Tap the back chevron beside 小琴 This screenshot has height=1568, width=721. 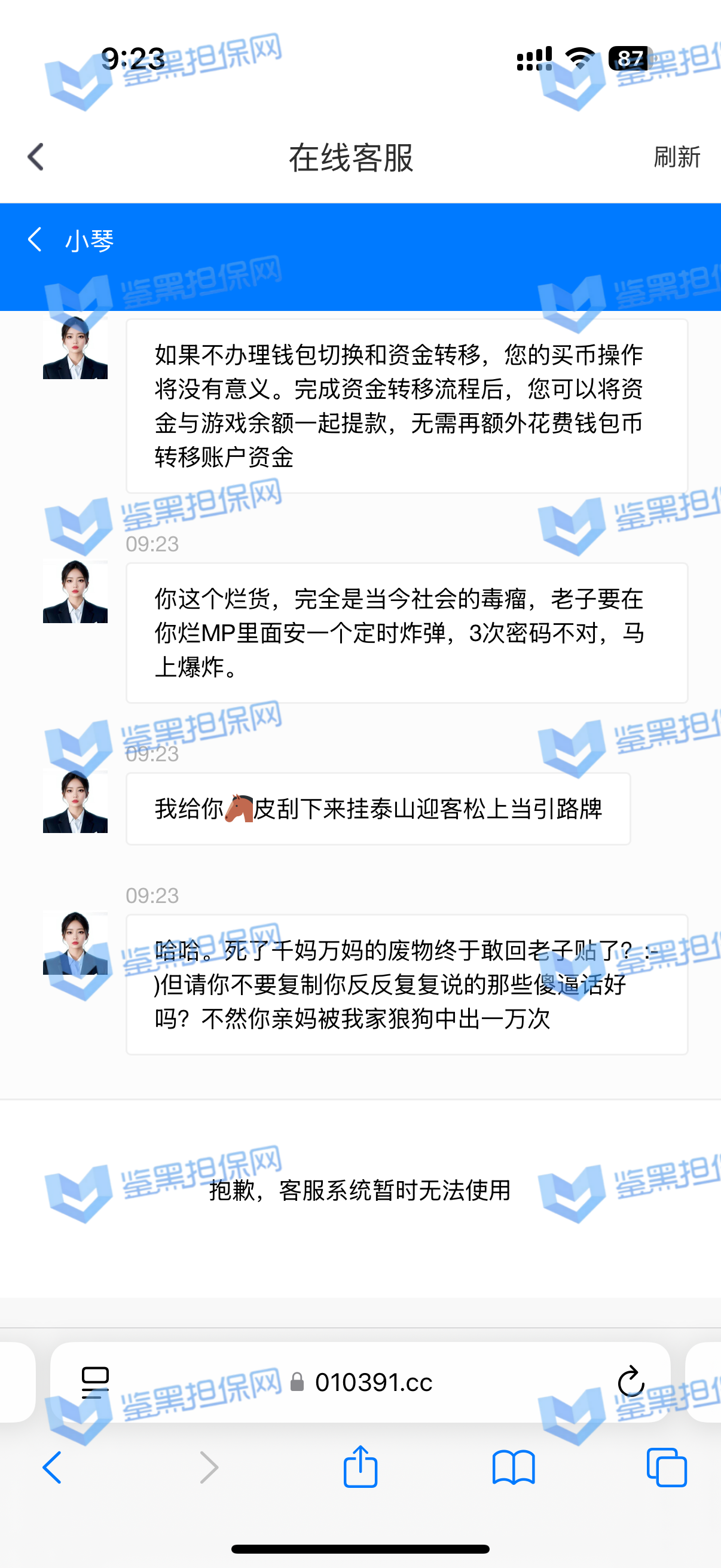(x=35, y=240)
